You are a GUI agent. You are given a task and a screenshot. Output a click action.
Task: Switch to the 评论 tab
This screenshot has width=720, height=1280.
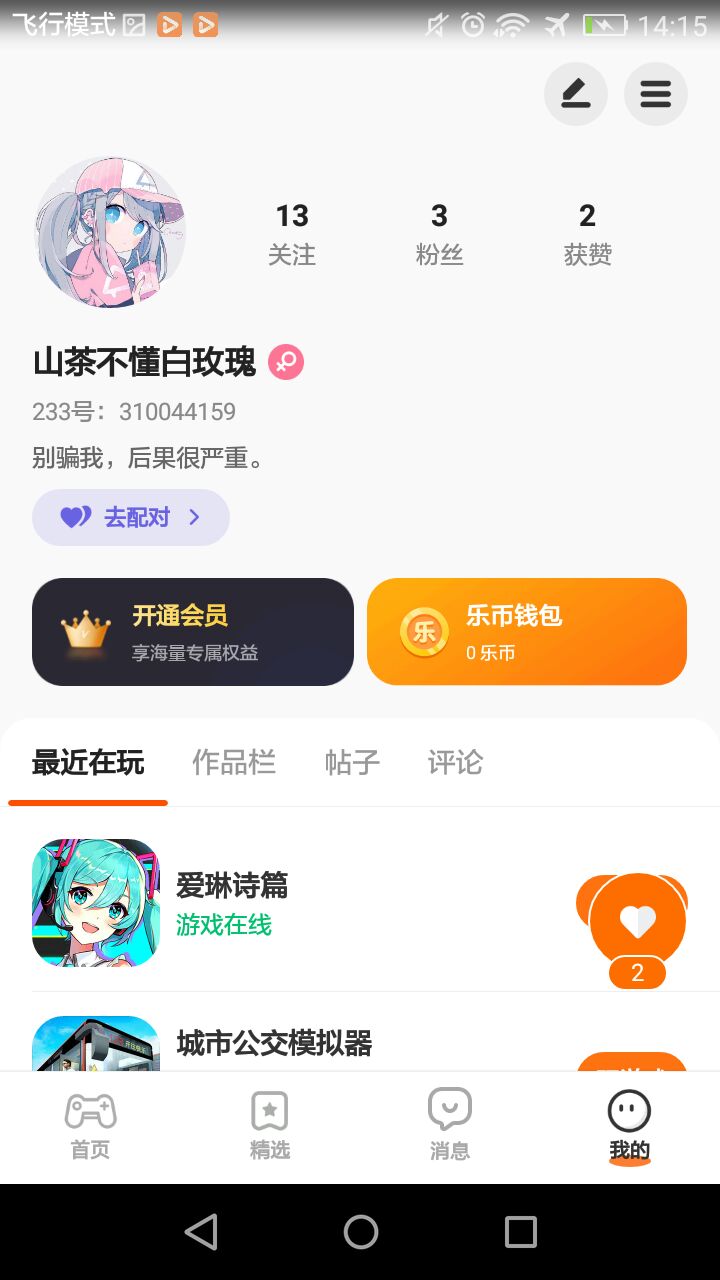tap(455, 763)
